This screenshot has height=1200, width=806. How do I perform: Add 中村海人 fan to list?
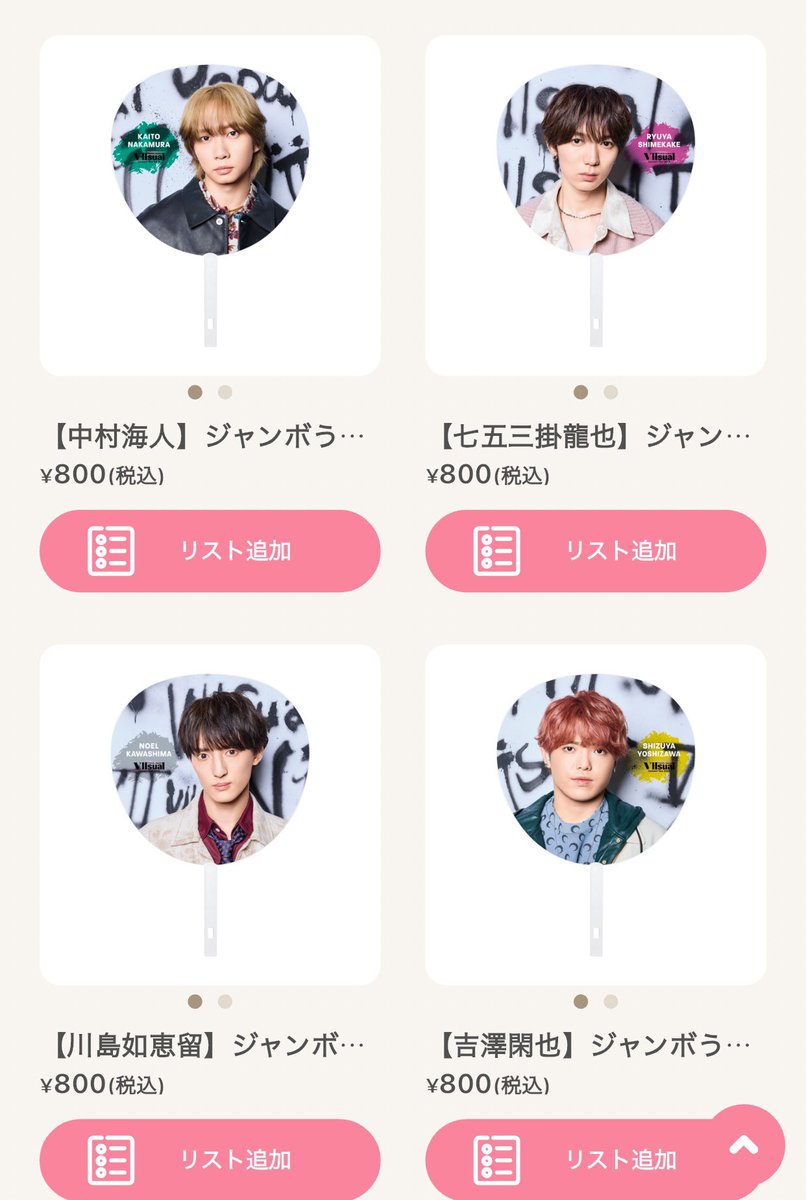tap(210, 551)
